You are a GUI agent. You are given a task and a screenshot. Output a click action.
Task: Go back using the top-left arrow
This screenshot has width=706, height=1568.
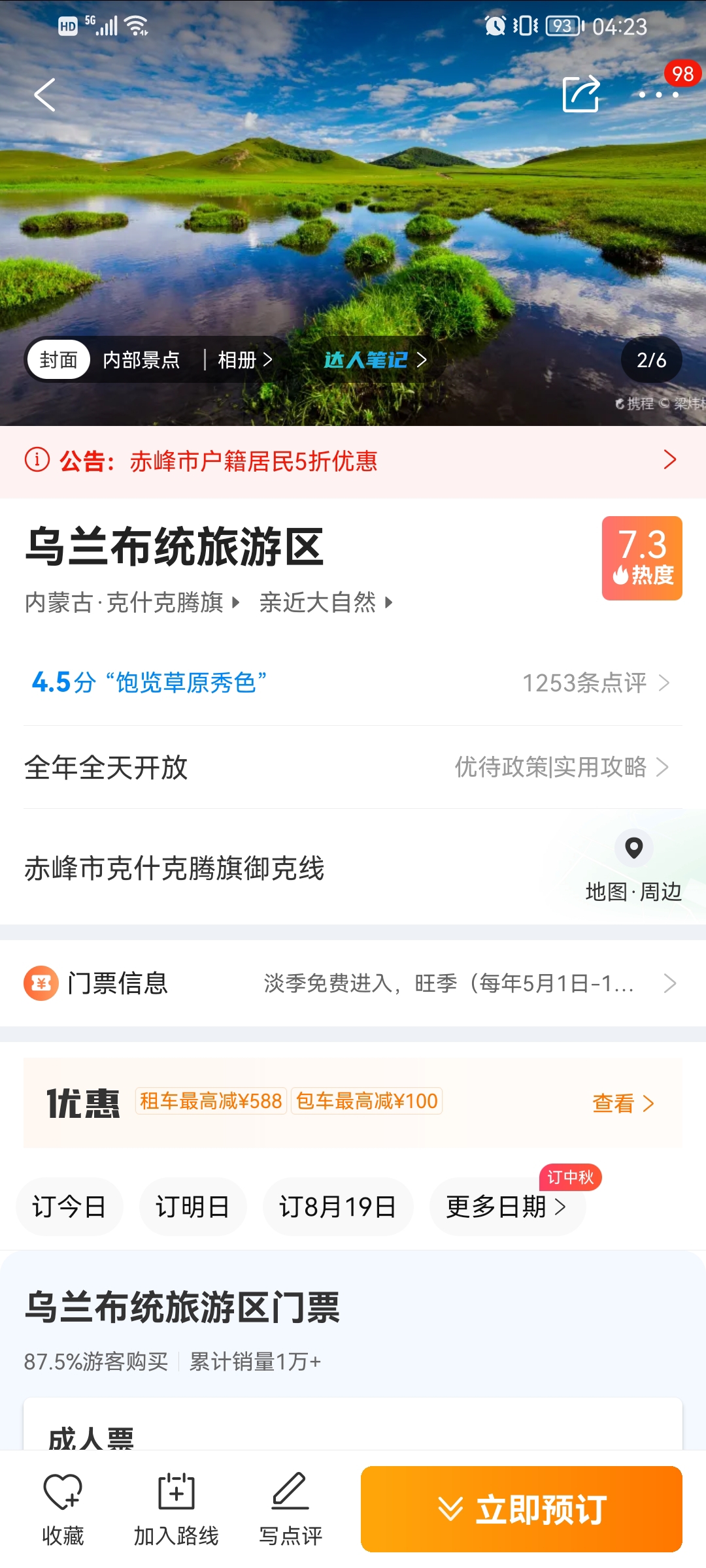[44, 95]
